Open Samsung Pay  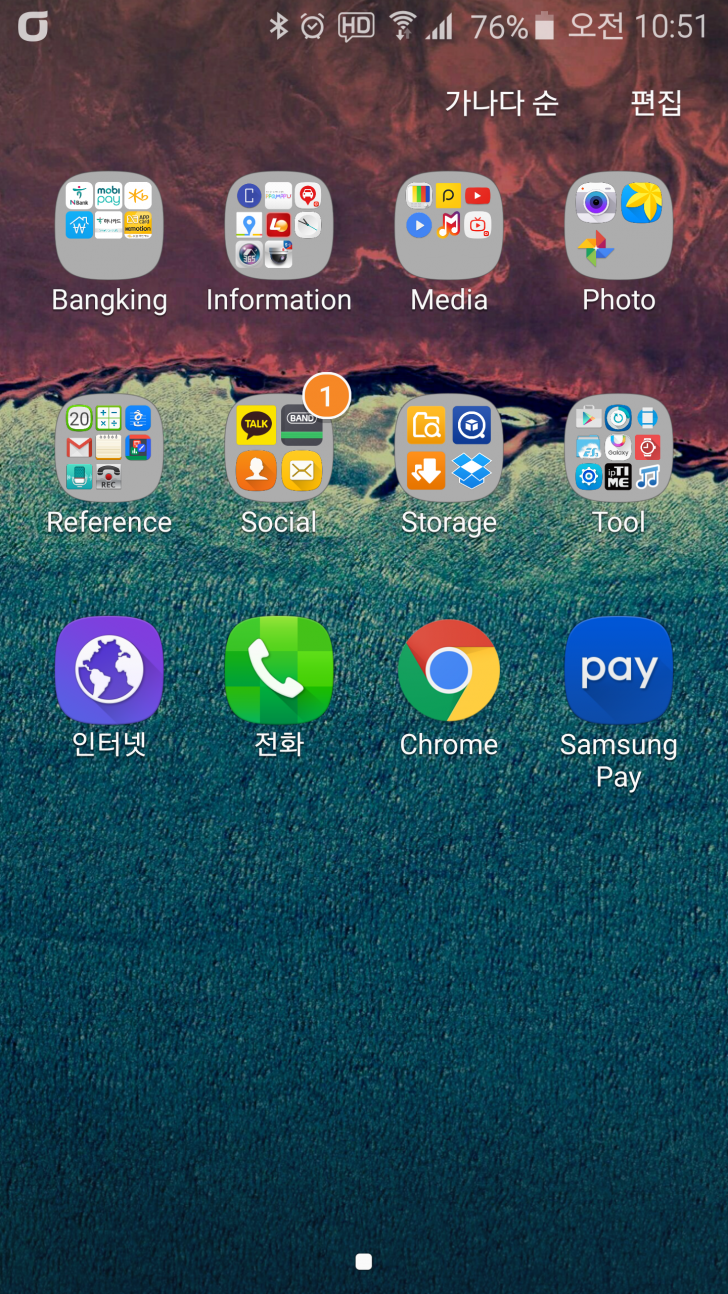[x=619, y=670]
